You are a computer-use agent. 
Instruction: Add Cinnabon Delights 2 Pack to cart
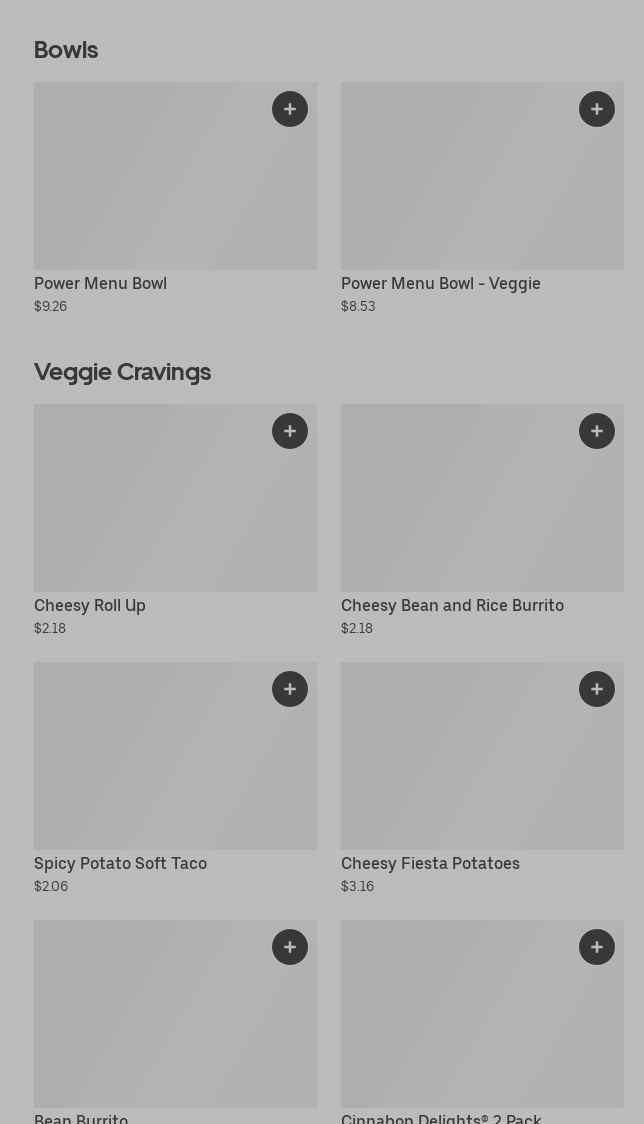tap(597, 947)
